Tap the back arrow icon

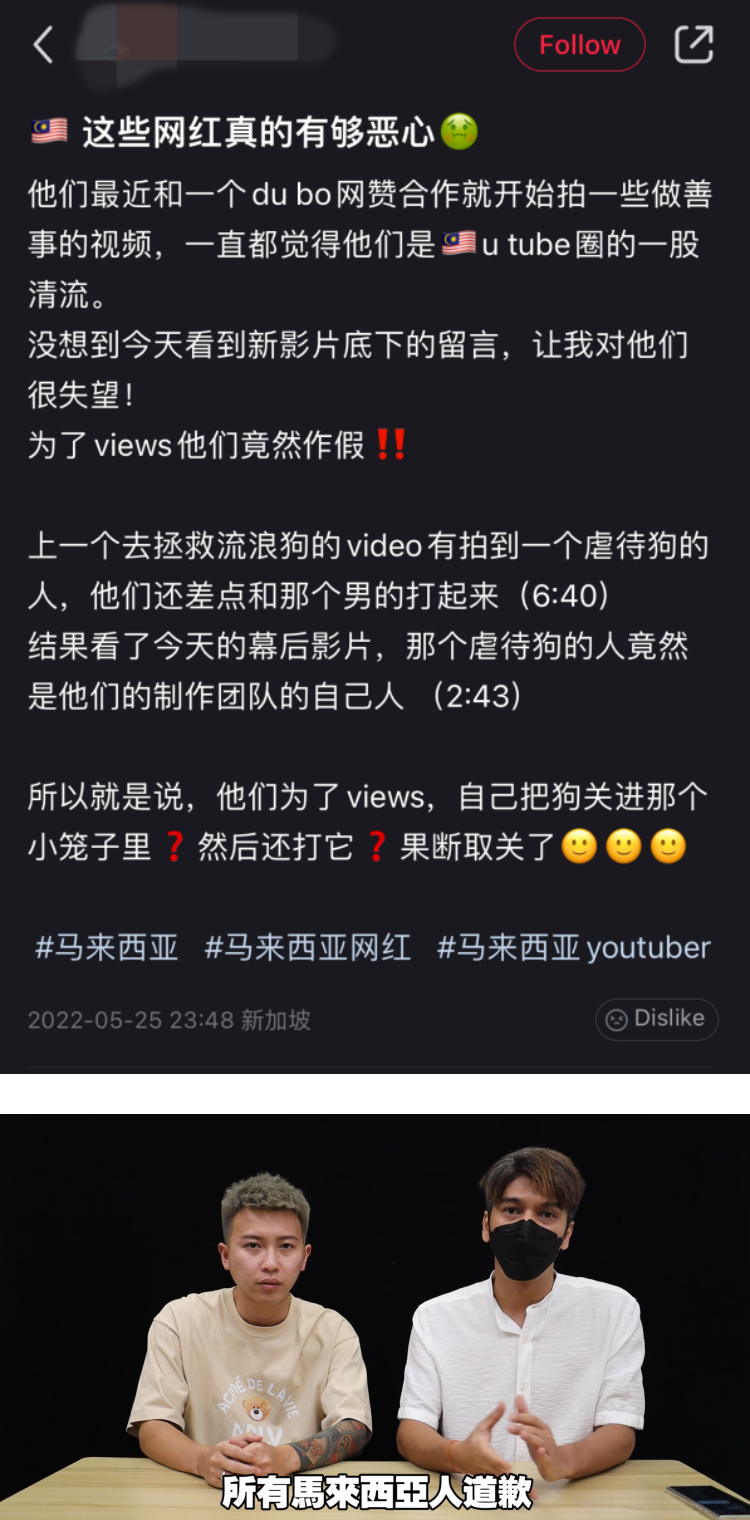point(44,45)
